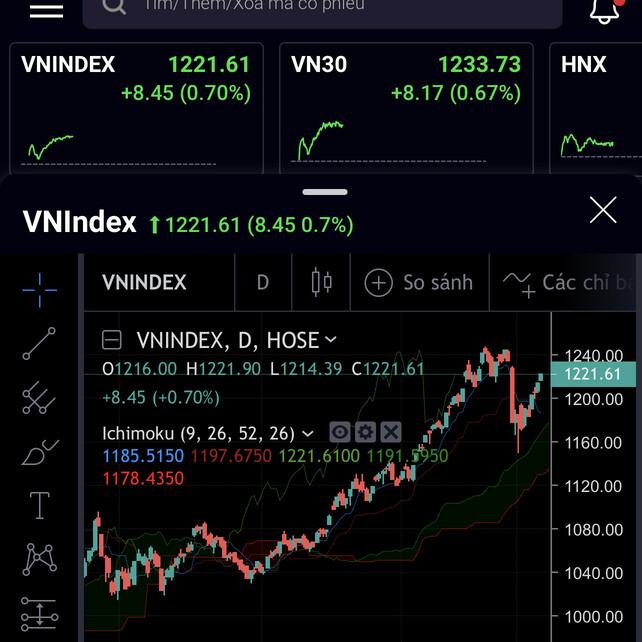The height and width of the screenshot is (642, 642).
Task: Open Ichimoku indicator settings
Action: pos(365,432)
